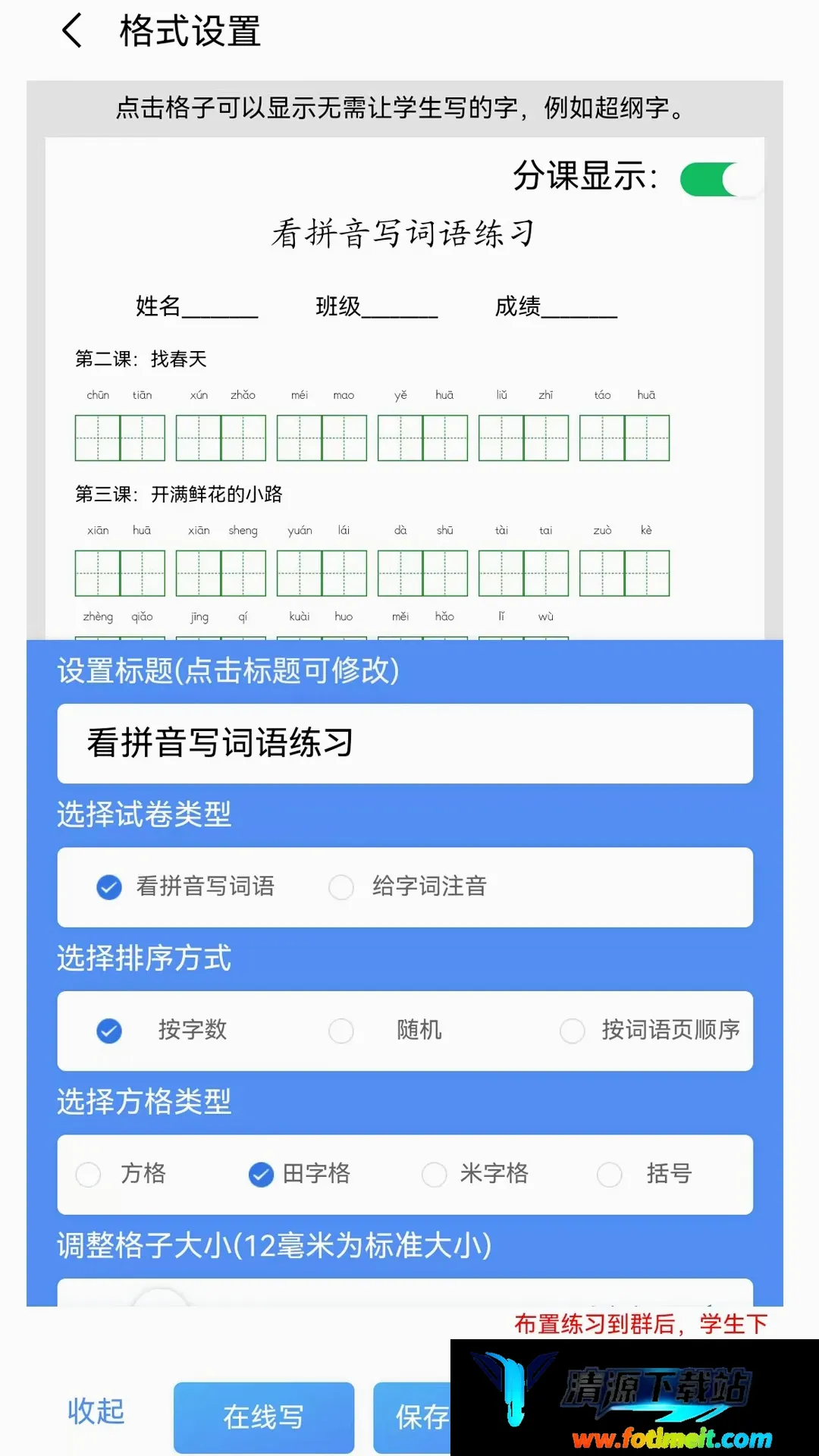The image size is (819, 1456).
Task: Pick 括号 grid type
Action: click(645, 1174)
